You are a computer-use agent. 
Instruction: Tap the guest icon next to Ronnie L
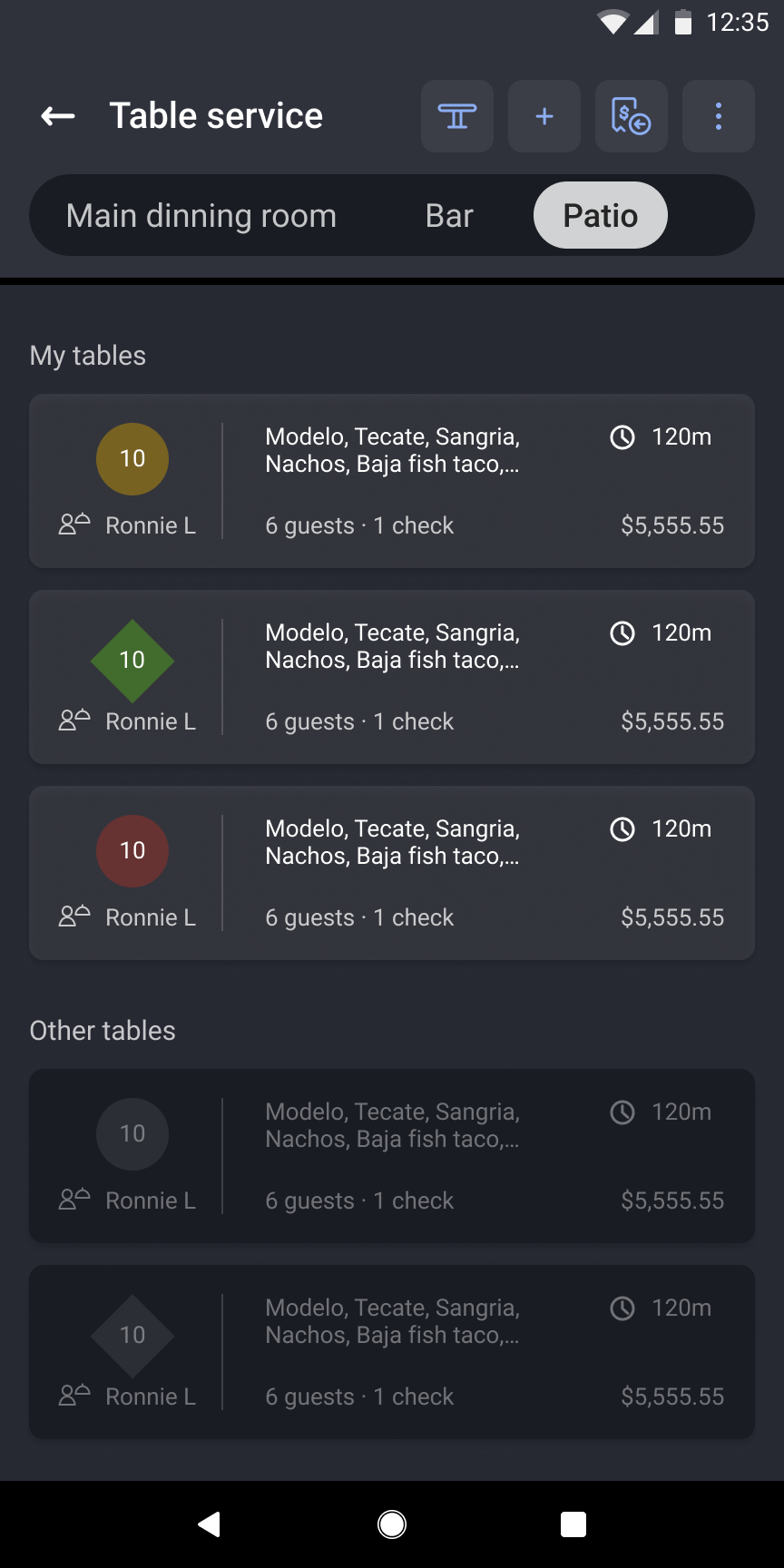click(73, 524)
